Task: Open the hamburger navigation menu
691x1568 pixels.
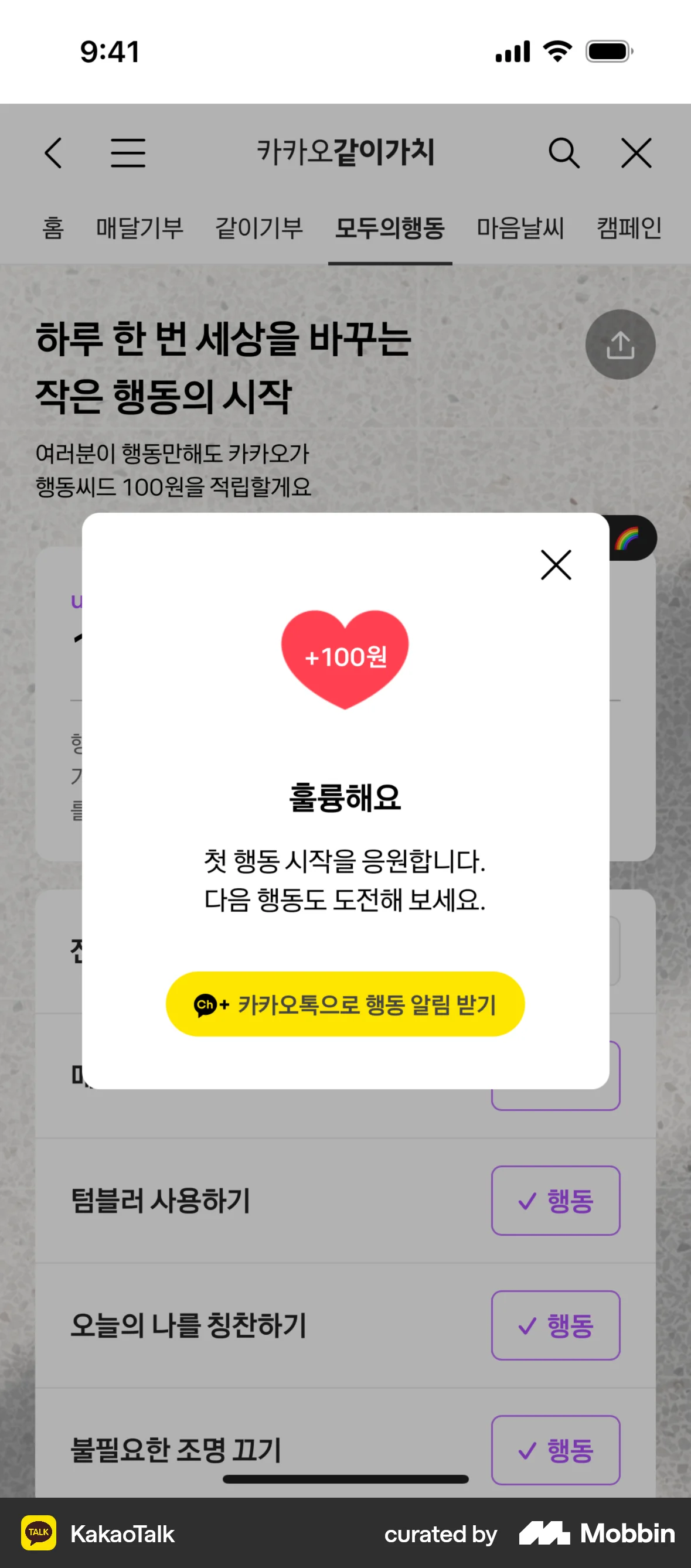Action: click(x=129, y=154)
